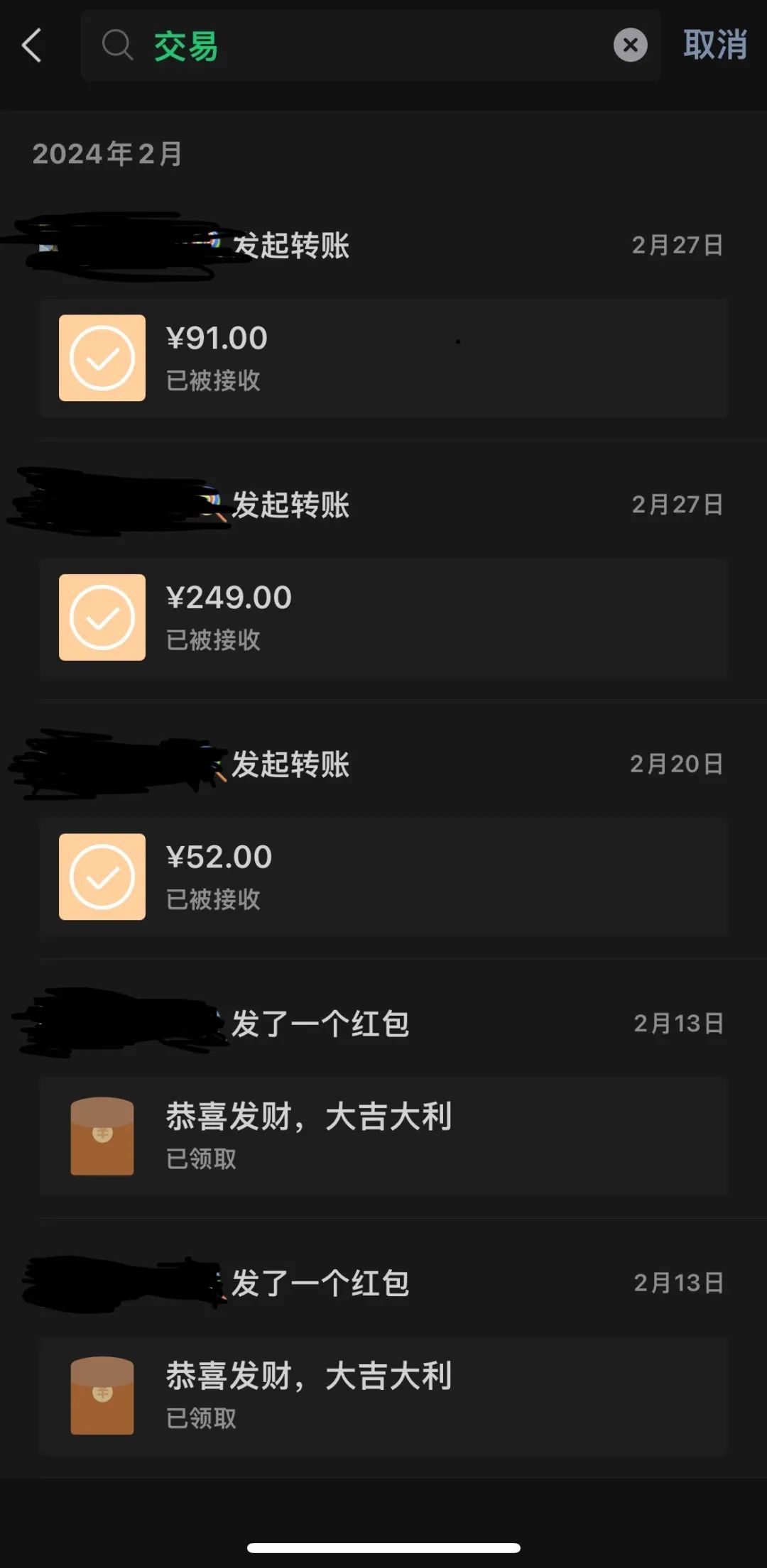Image resolution: width=767 pixels, height=1568 pixels.
Task: Open the ¥91.00 transfer record
Action: point(383,358)
